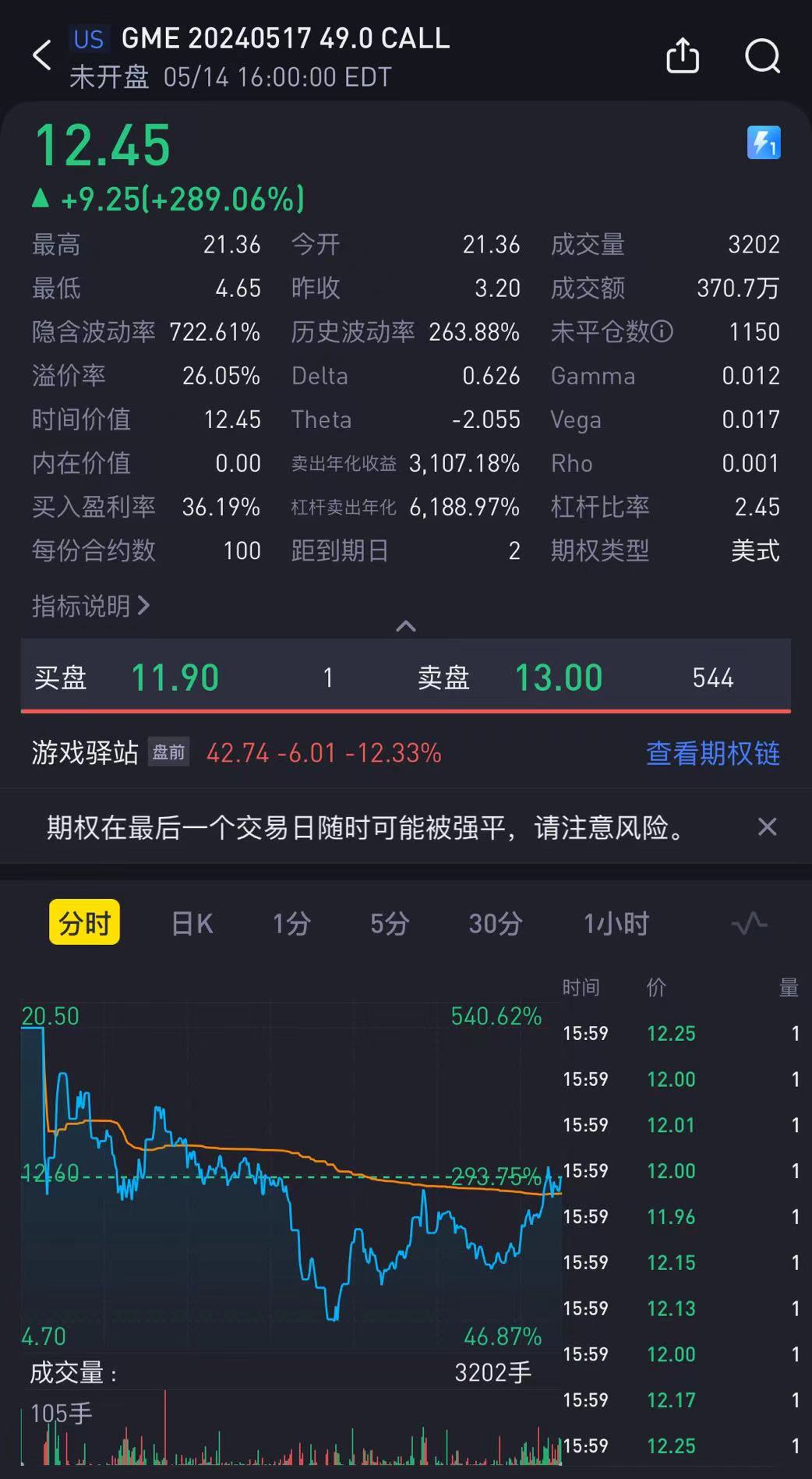Screen dimensions: 812x1479
Task: Go back using the top-left arrow
Action: [x=42, y=56]
